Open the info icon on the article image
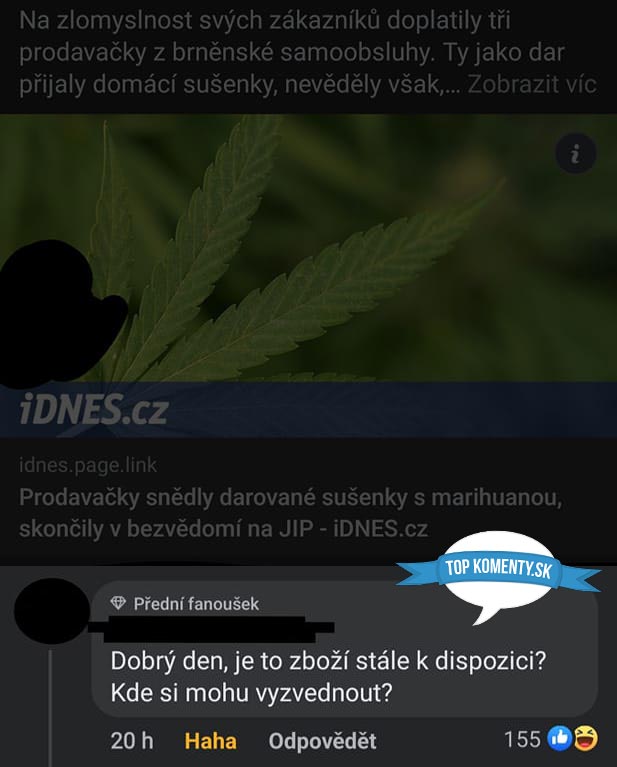This screenshot has height=767, width=617. pos(575,154)
